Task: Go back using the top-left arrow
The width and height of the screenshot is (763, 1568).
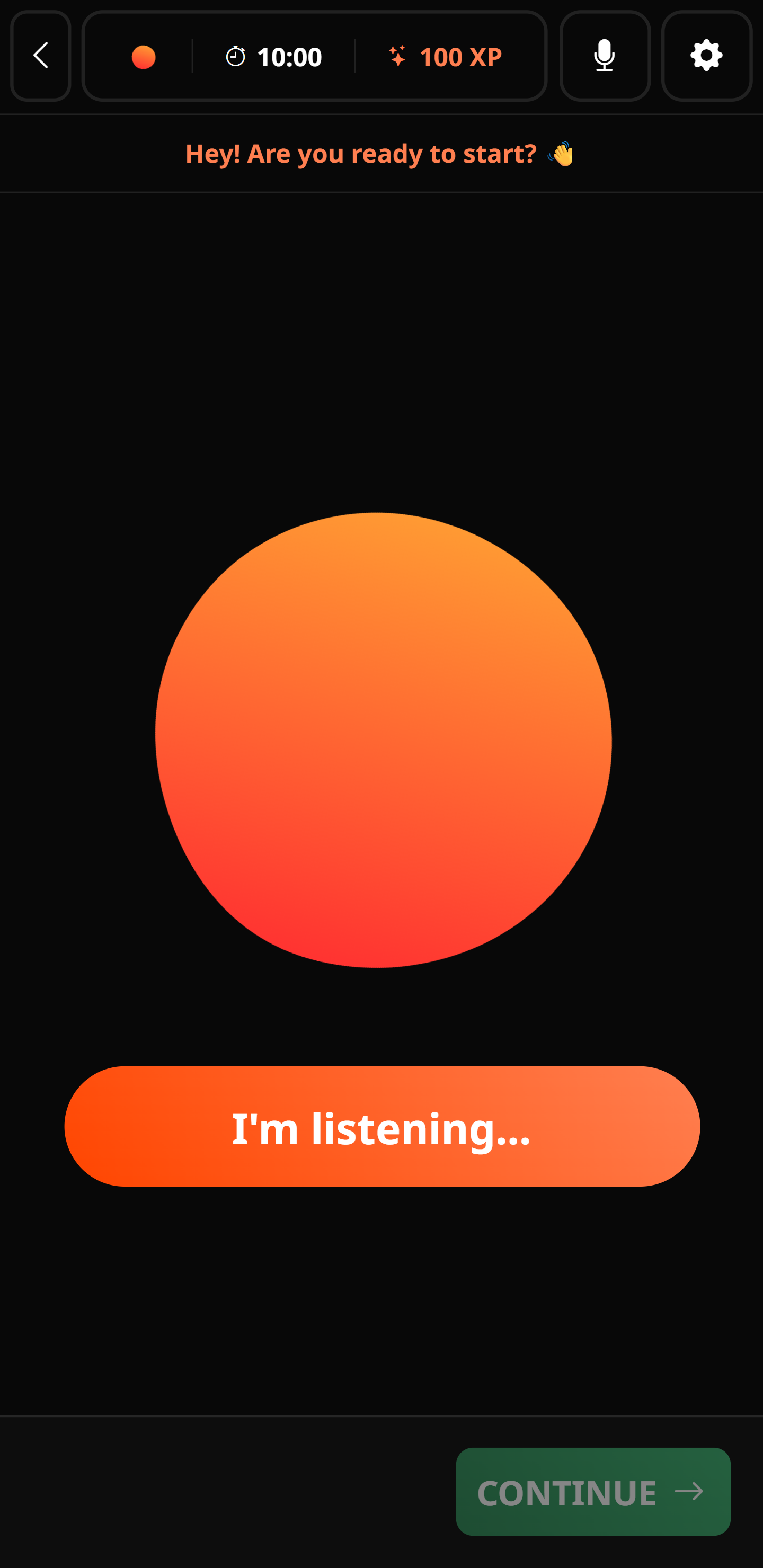Action: coord(40,56)
